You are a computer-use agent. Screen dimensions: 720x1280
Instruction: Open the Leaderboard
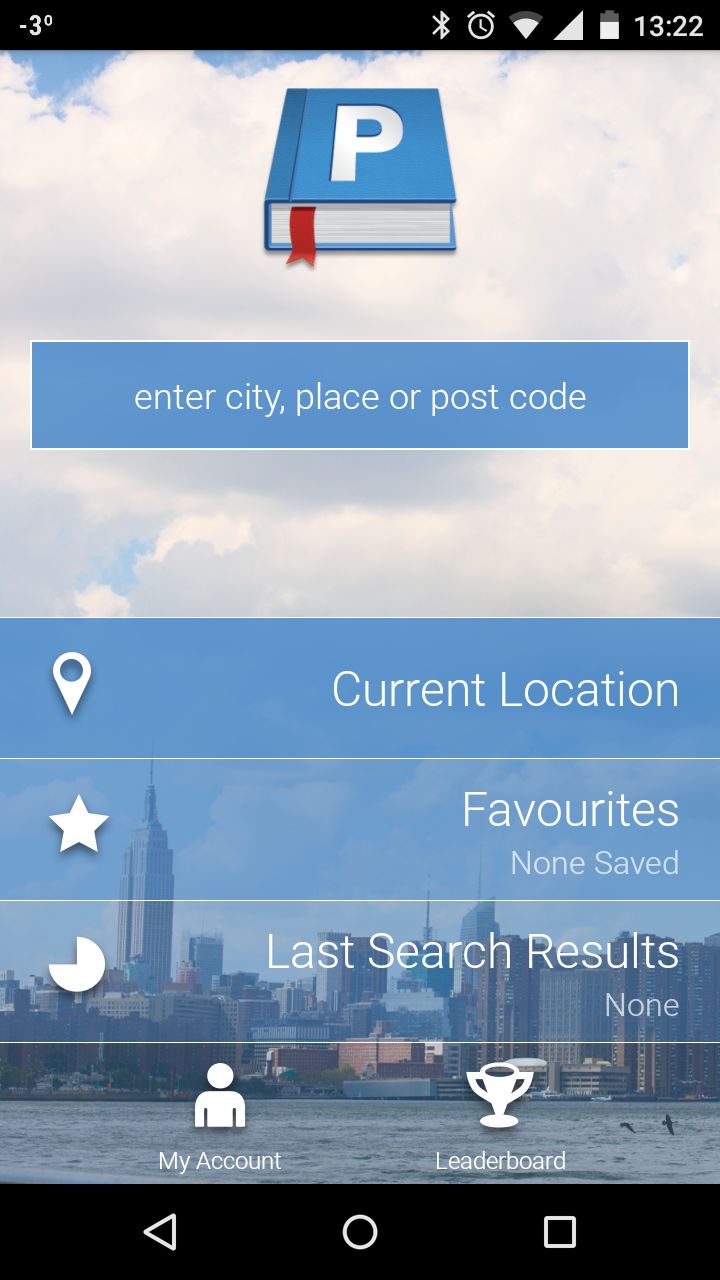pos(500,1118)
